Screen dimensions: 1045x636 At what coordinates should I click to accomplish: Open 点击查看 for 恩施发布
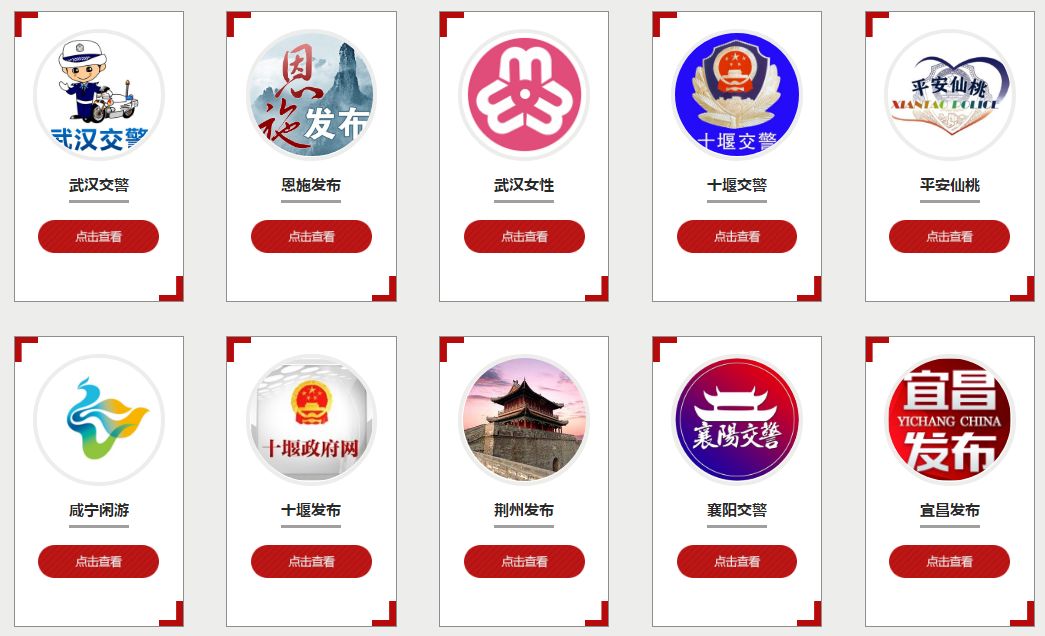311,237
